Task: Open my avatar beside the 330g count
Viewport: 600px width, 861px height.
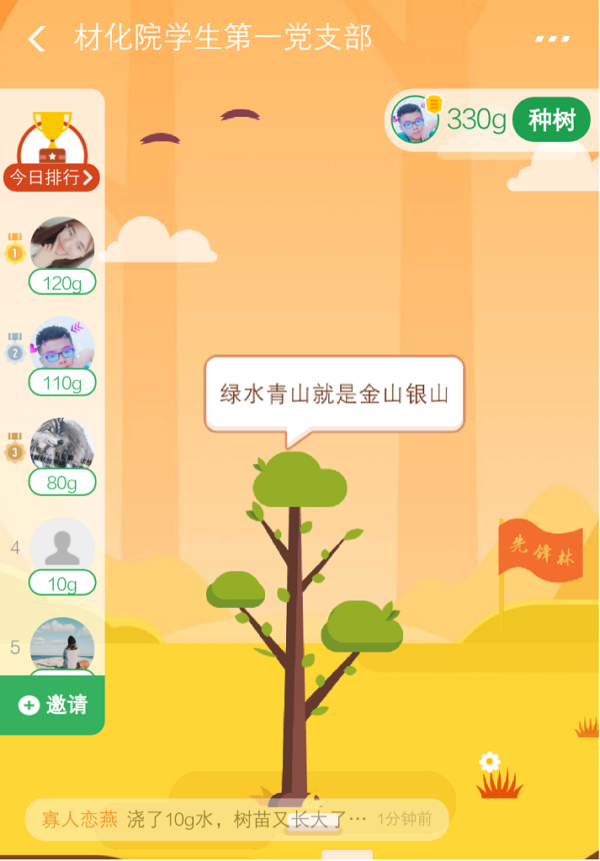Action: [414, 121]
